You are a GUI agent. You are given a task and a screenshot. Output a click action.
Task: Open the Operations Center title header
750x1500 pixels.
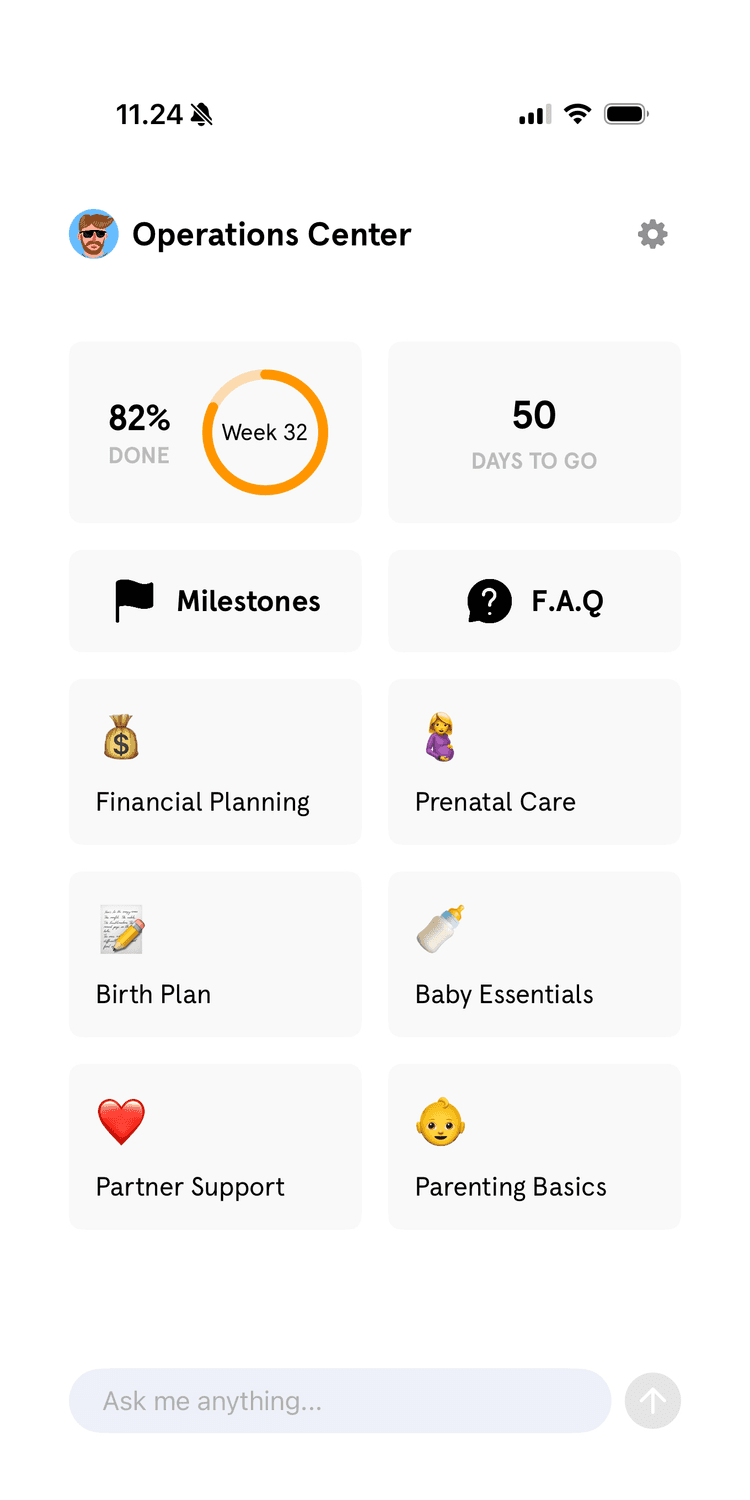point(271,234)
